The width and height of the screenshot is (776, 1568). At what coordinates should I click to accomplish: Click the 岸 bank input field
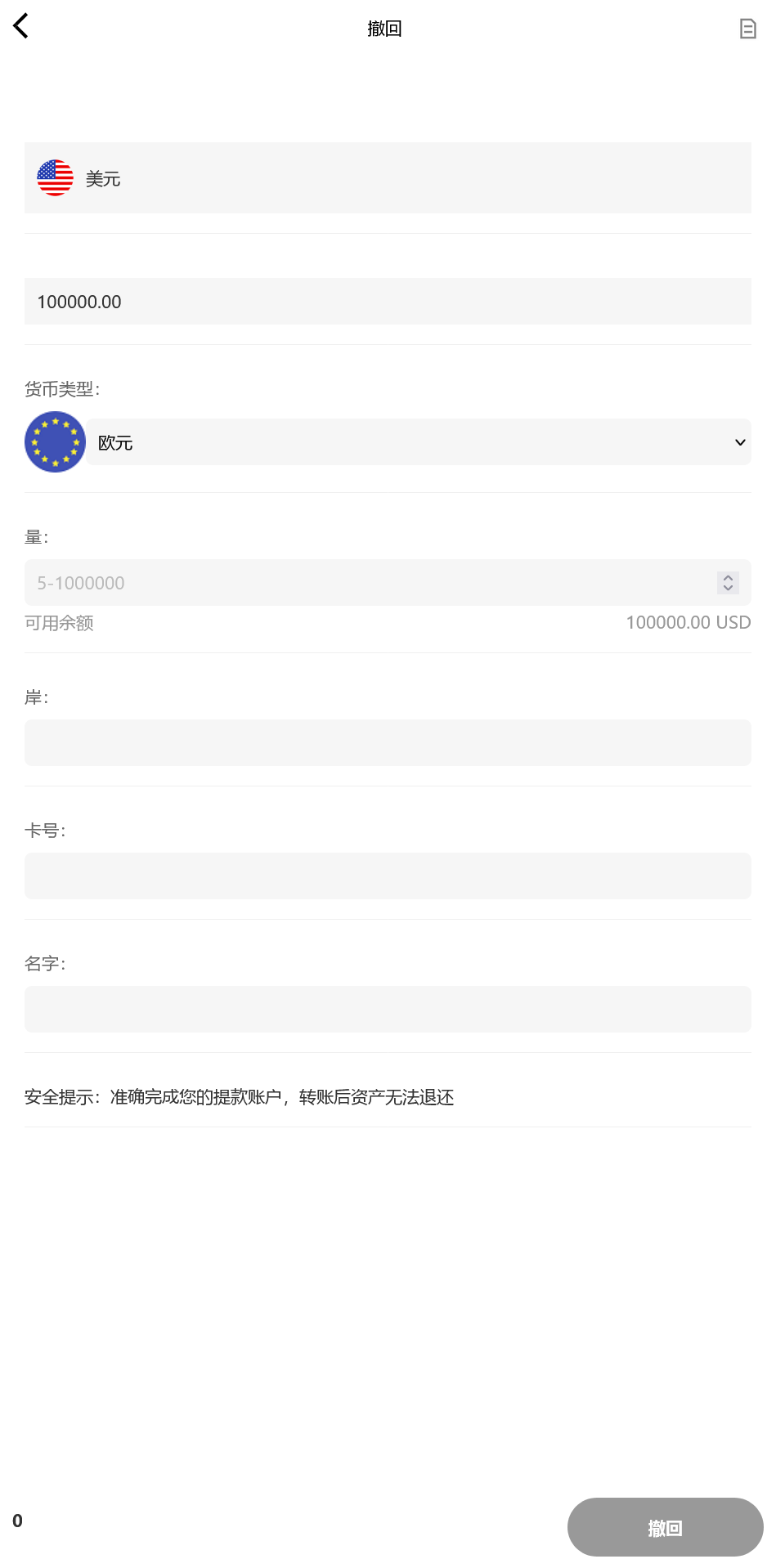pyautogui.click(x=388, y=742)
